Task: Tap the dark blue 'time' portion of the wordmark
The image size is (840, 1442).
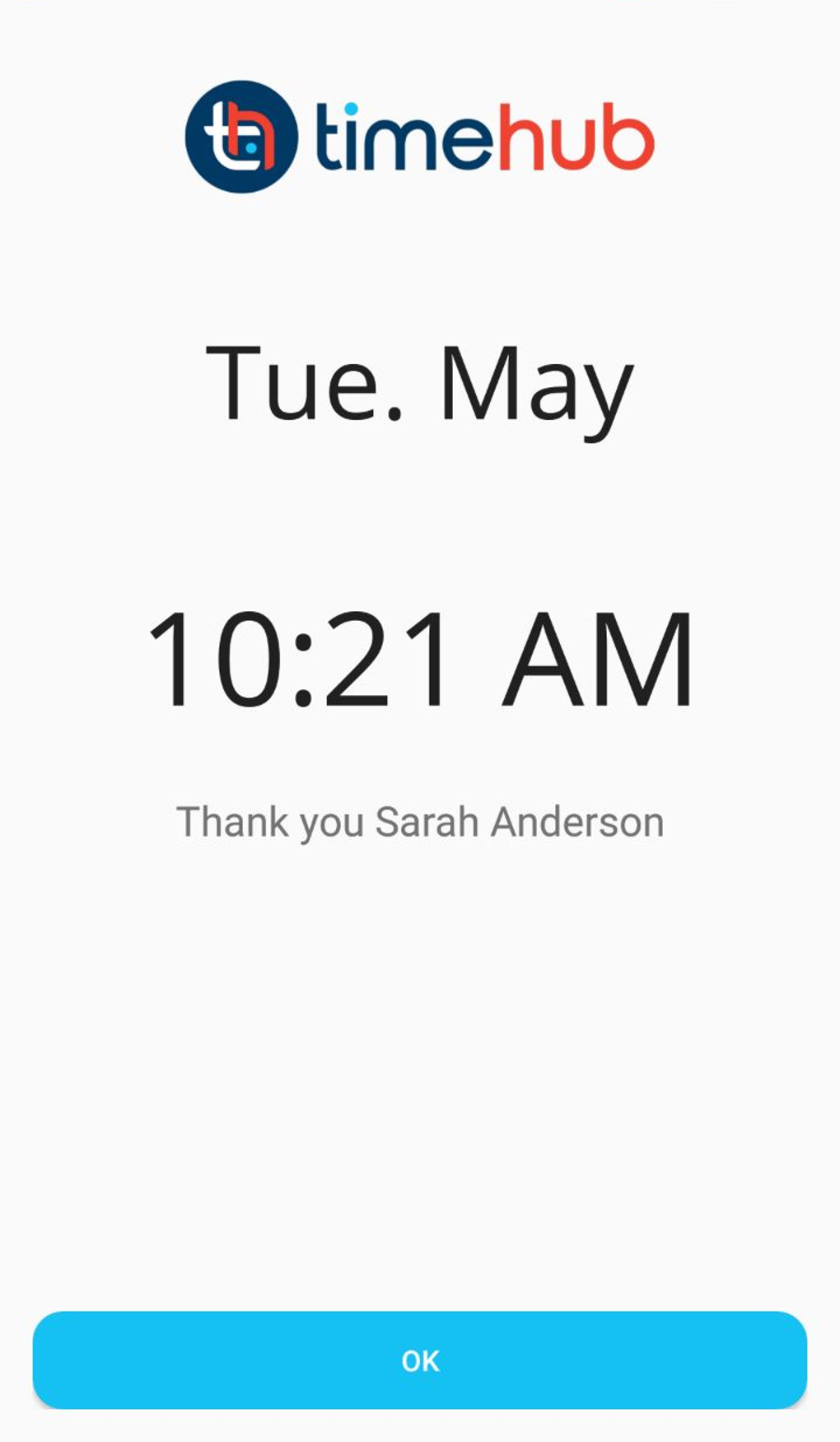Action: coord(404,140)
